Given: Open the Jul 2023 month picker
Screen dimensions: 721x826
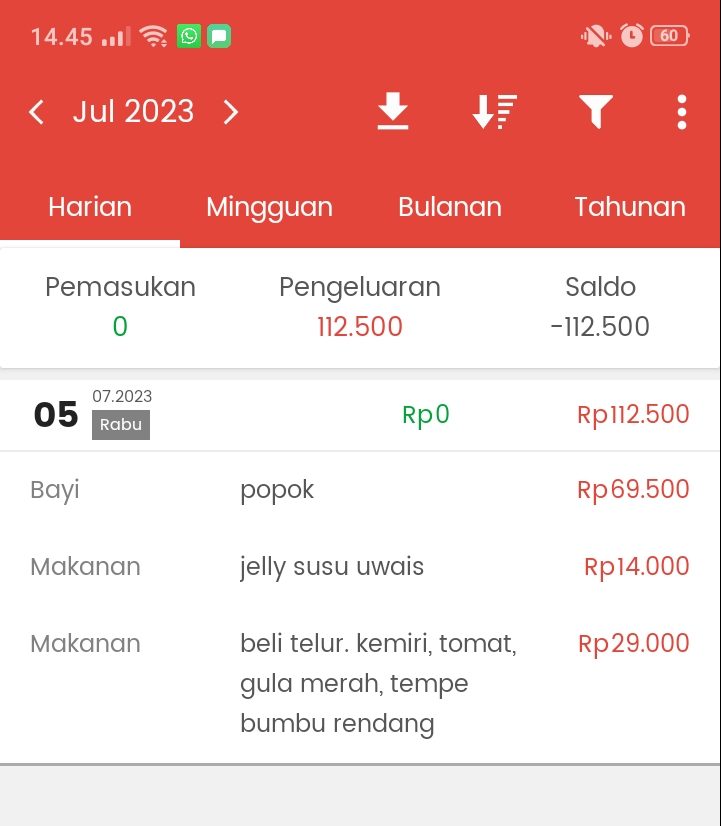Looking at the screenshot, I should (133, 112).
